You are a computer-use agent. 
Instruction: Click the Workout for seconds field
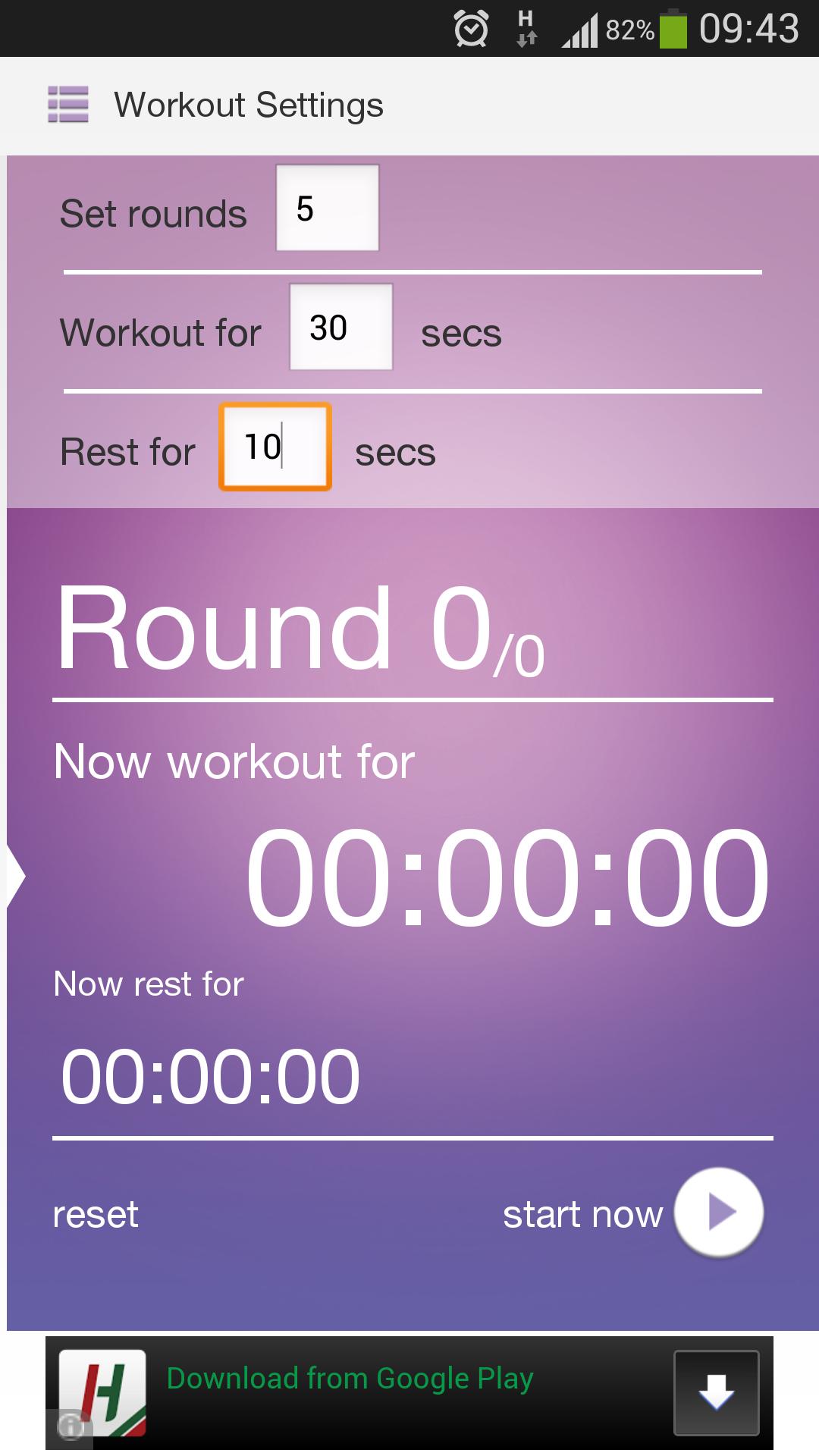click(340, 326)
